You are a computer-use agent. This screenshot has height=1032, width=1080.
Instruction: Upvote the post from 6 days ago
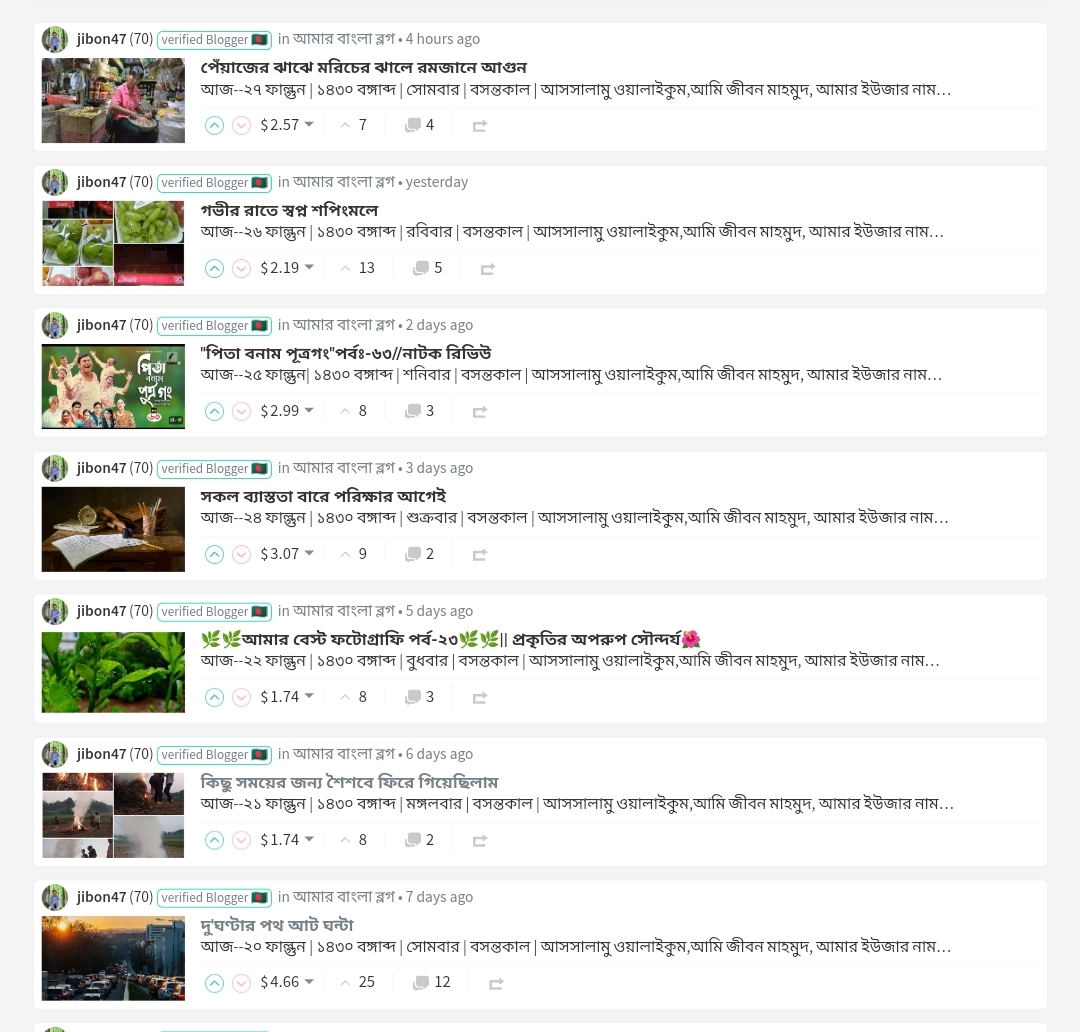click(x=214, y=840)
